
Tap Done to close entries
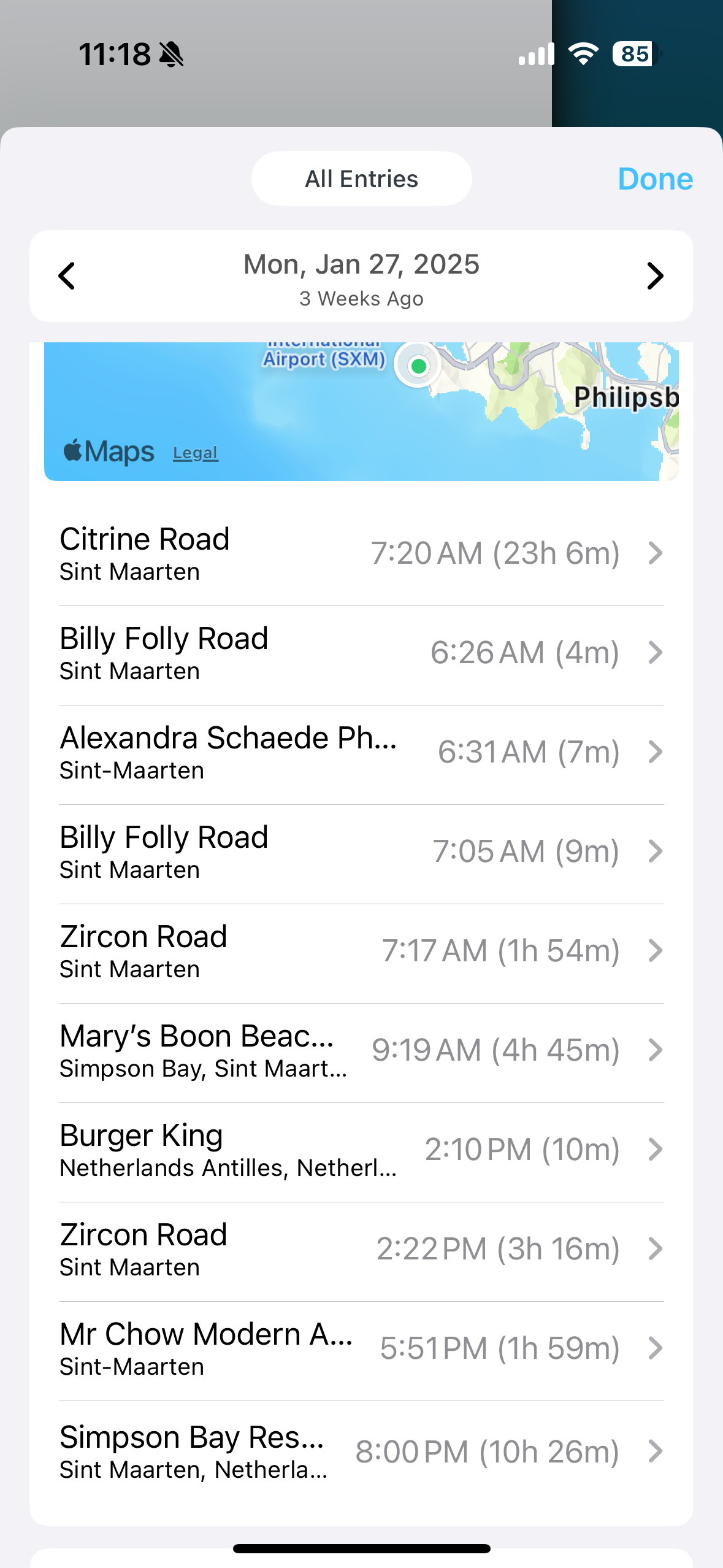(x=655, y=179)
